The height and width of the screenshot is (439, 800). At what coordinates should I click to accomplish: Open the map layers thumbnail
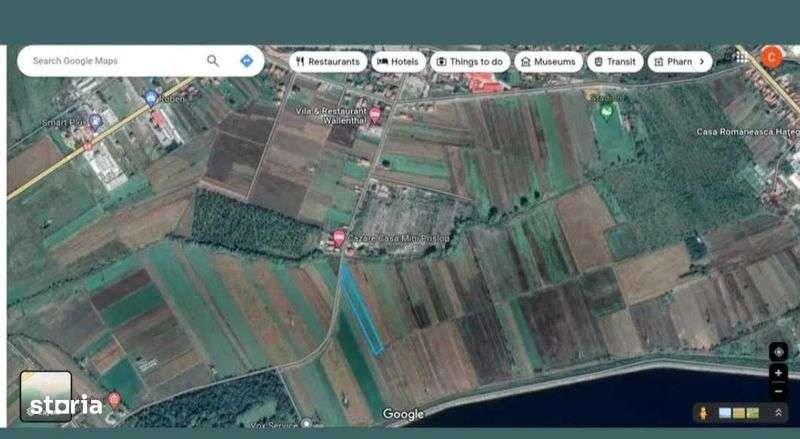pos(46,395)
